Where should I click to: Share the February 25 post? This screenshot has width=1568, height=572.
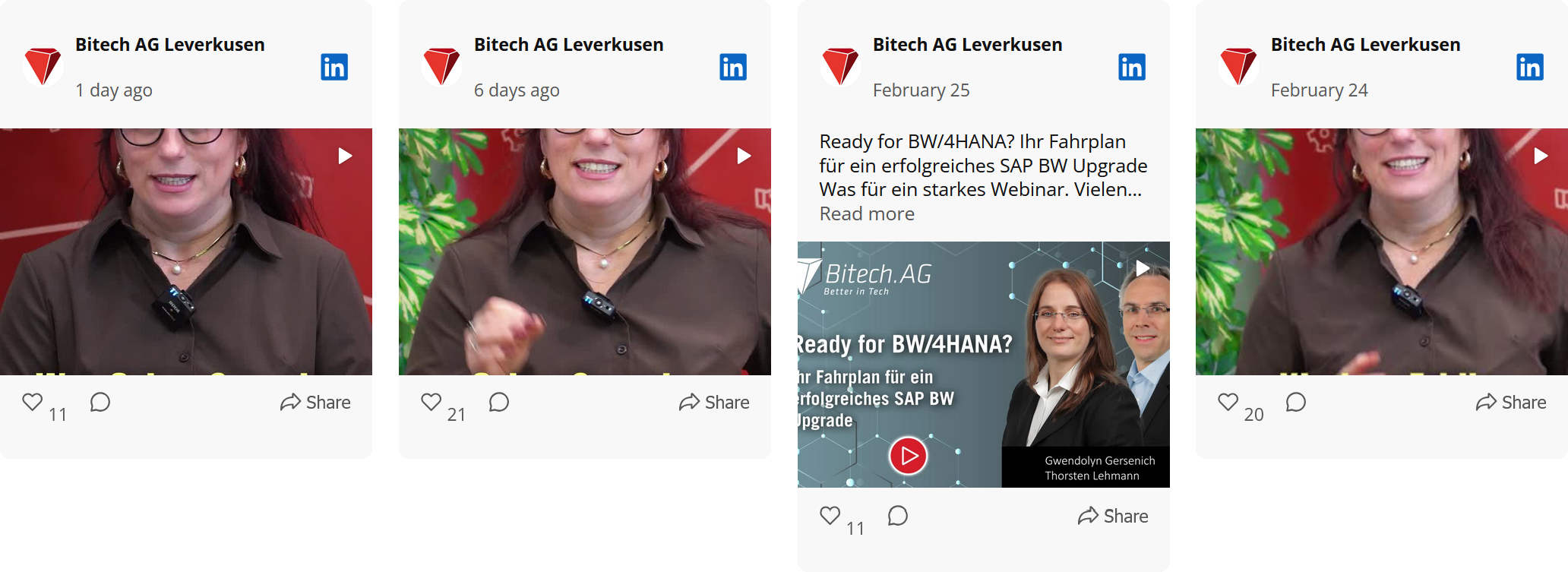1113,517
